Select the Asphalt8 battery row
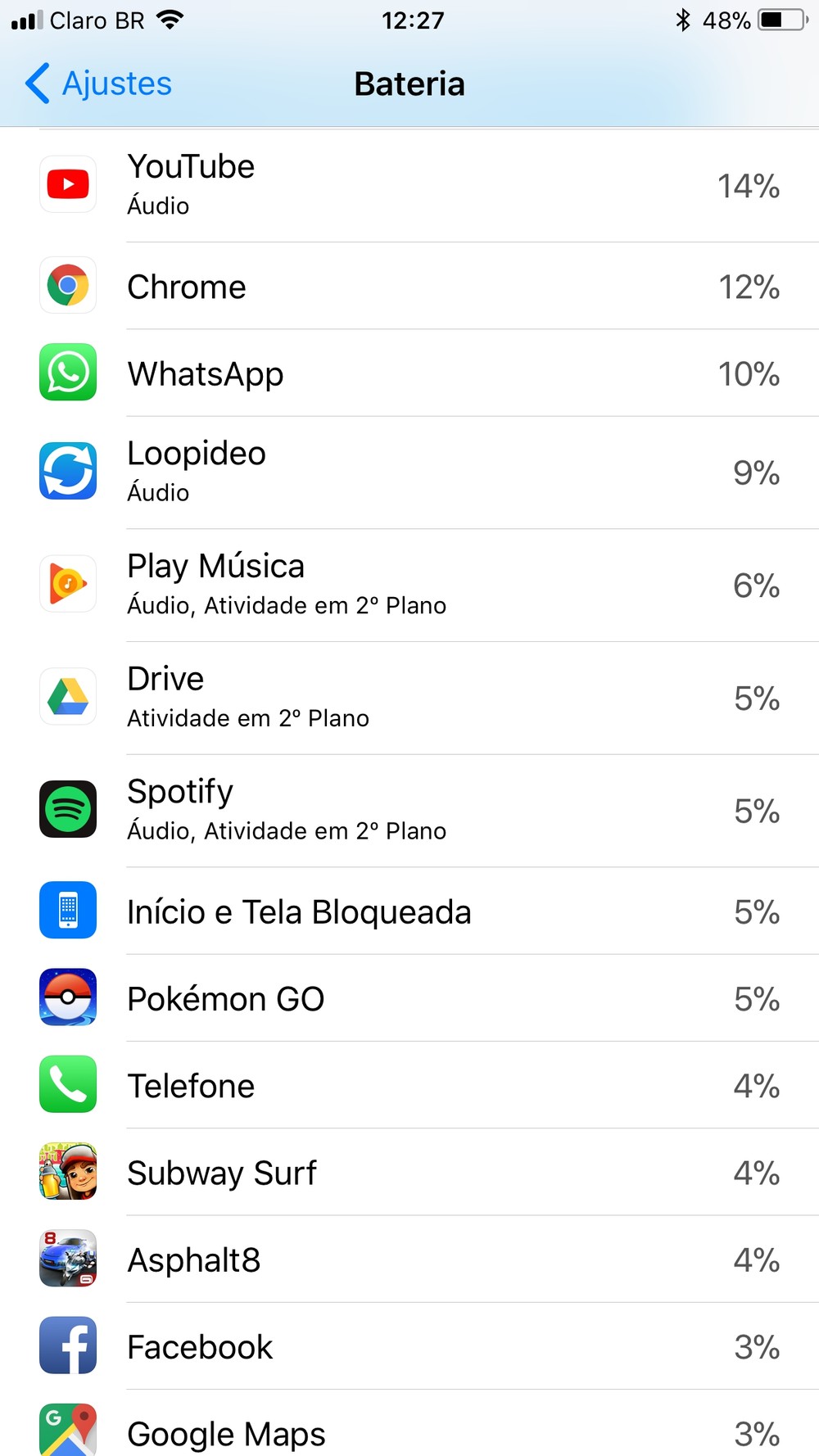 tap(409, 1259)
